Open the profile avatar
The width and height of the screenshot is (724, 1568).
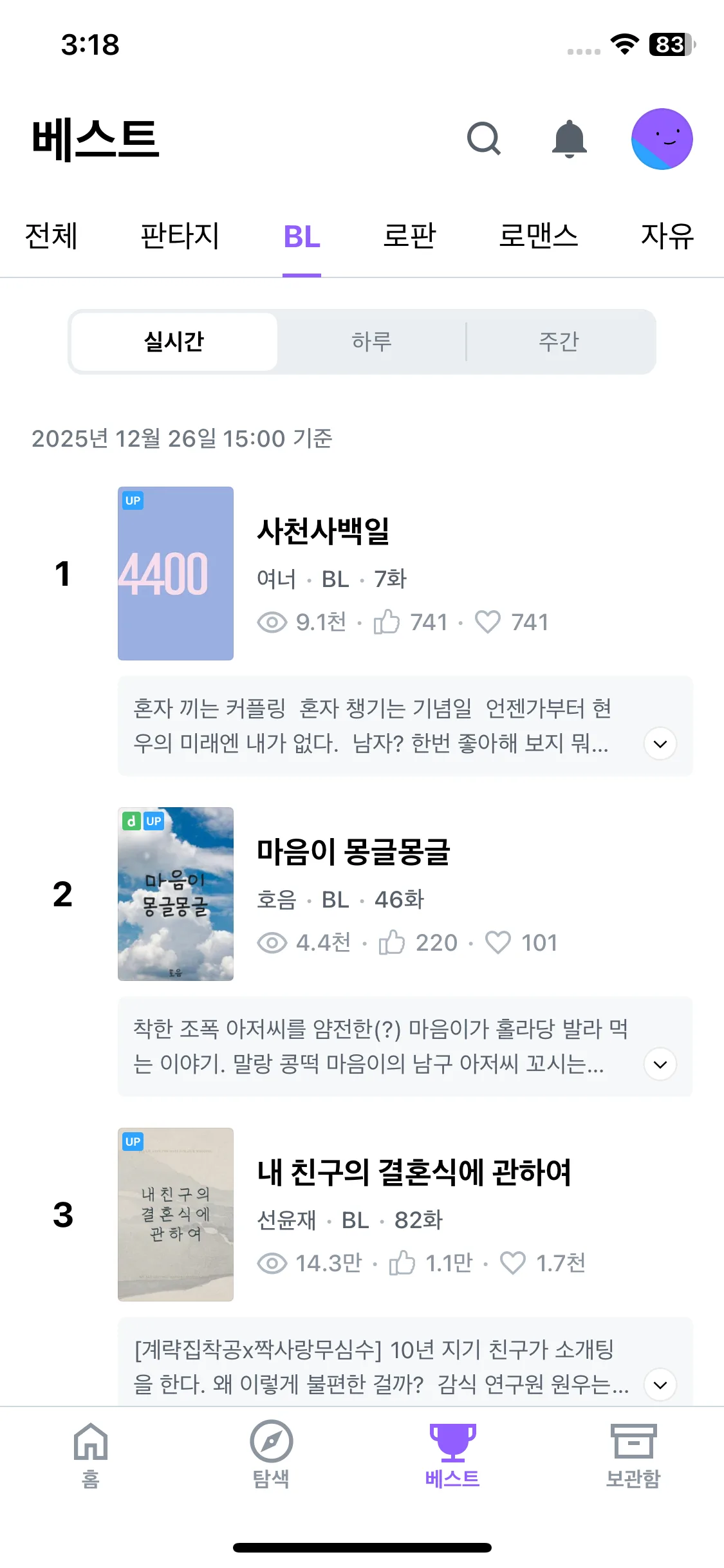point(662,139)
